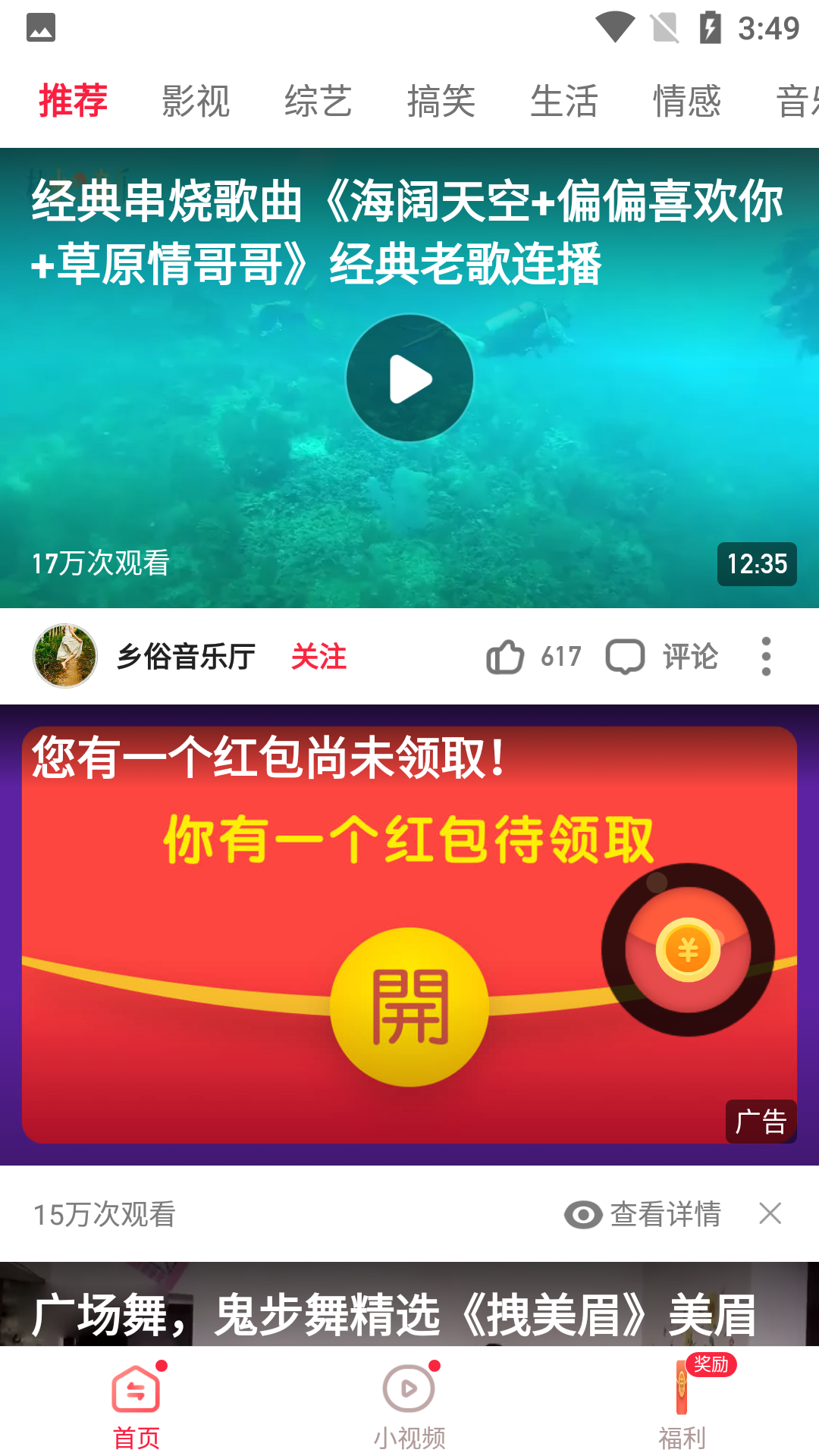Viewport: 819px width, 1456px height.
Task: Dismiss the red packet ad
Action: point(770,1214)
